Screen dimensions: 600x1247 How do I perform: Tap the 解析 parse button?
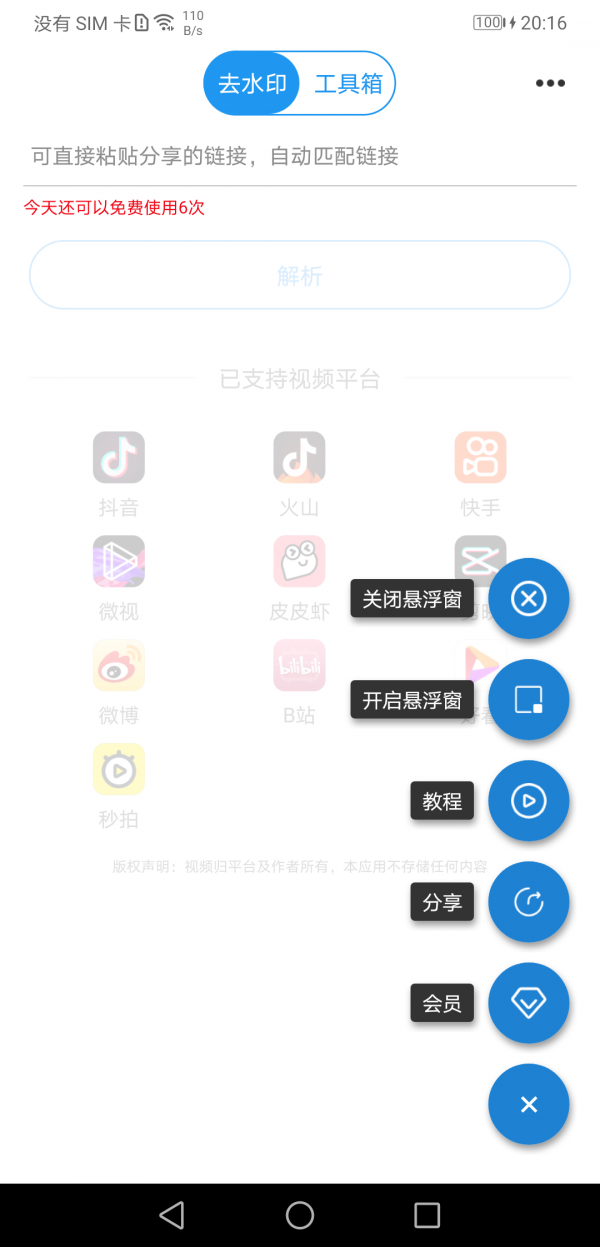[x=300, y=275]
